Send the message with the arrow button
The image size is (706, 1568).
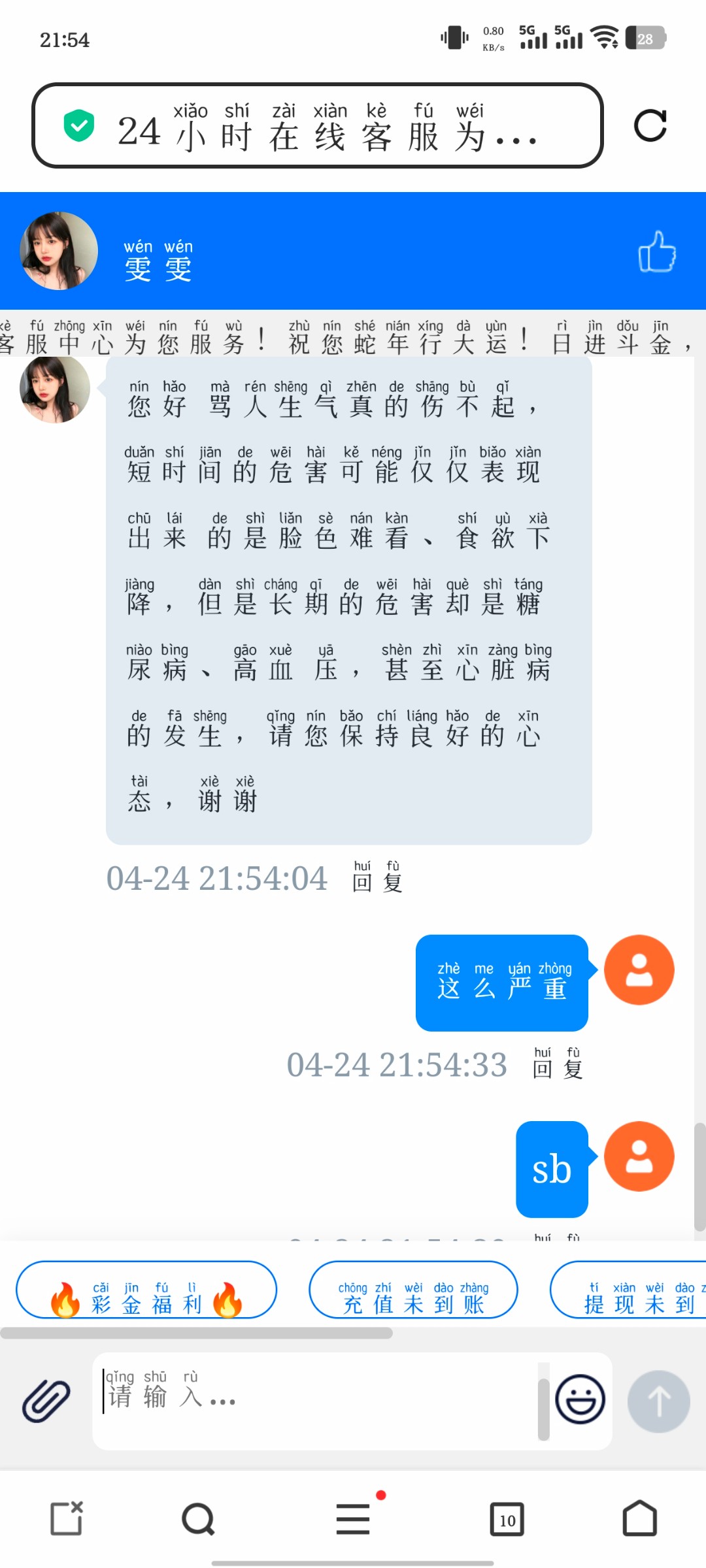click(658, 1401)
